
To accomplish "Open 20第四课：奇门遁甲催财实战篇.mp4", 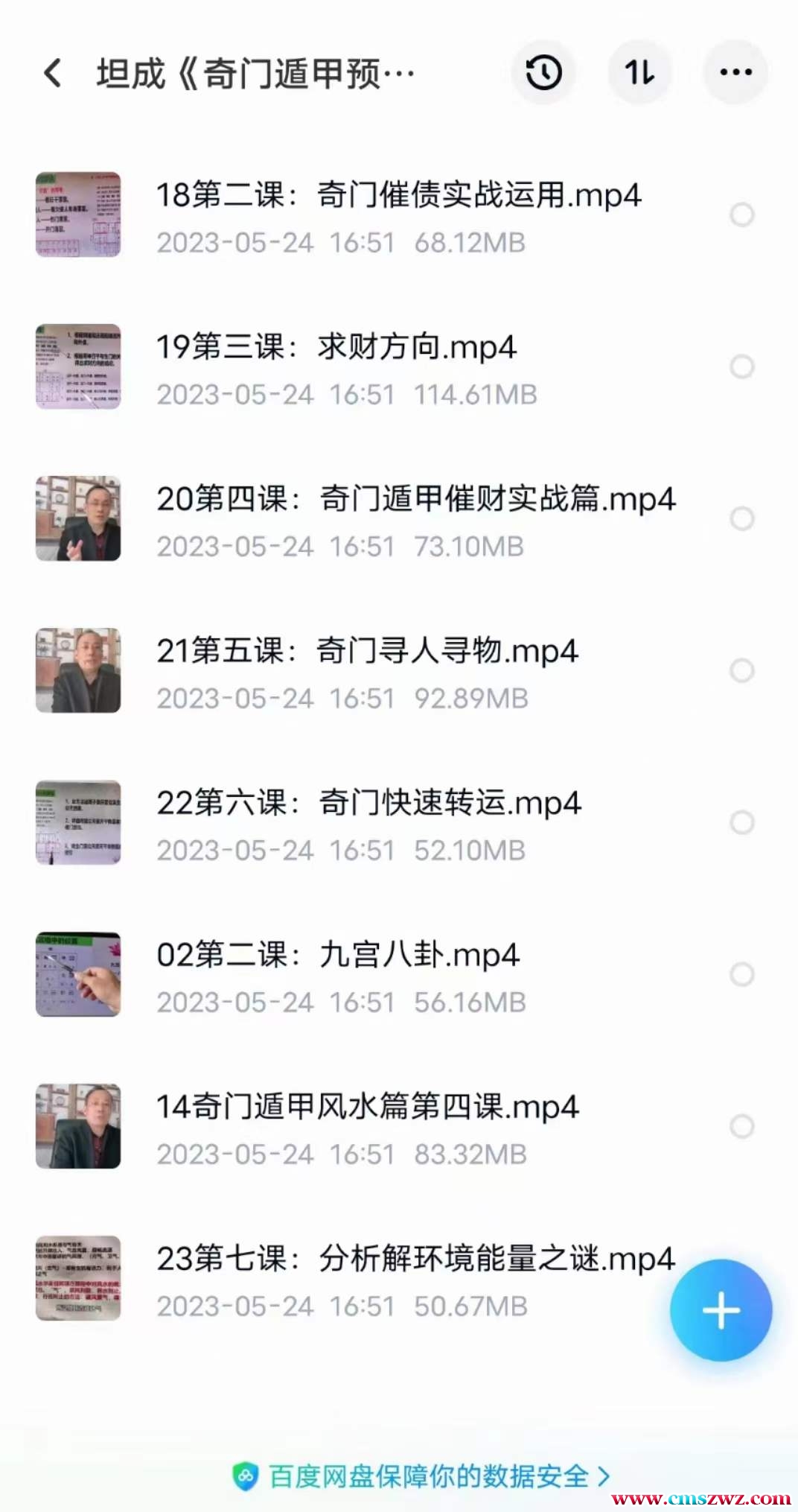I will [x=415, y=500].
